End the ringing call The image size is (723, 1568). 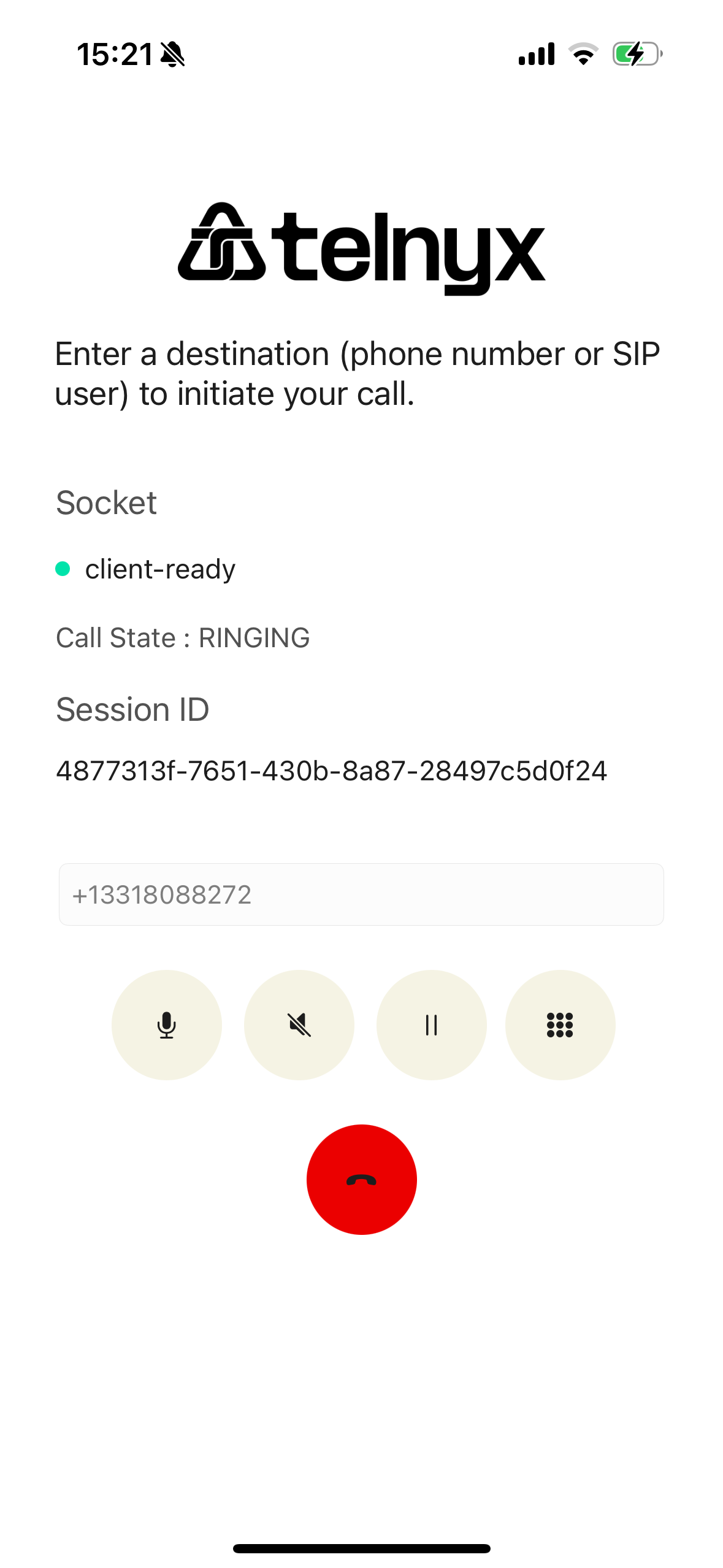(361, 1179)
